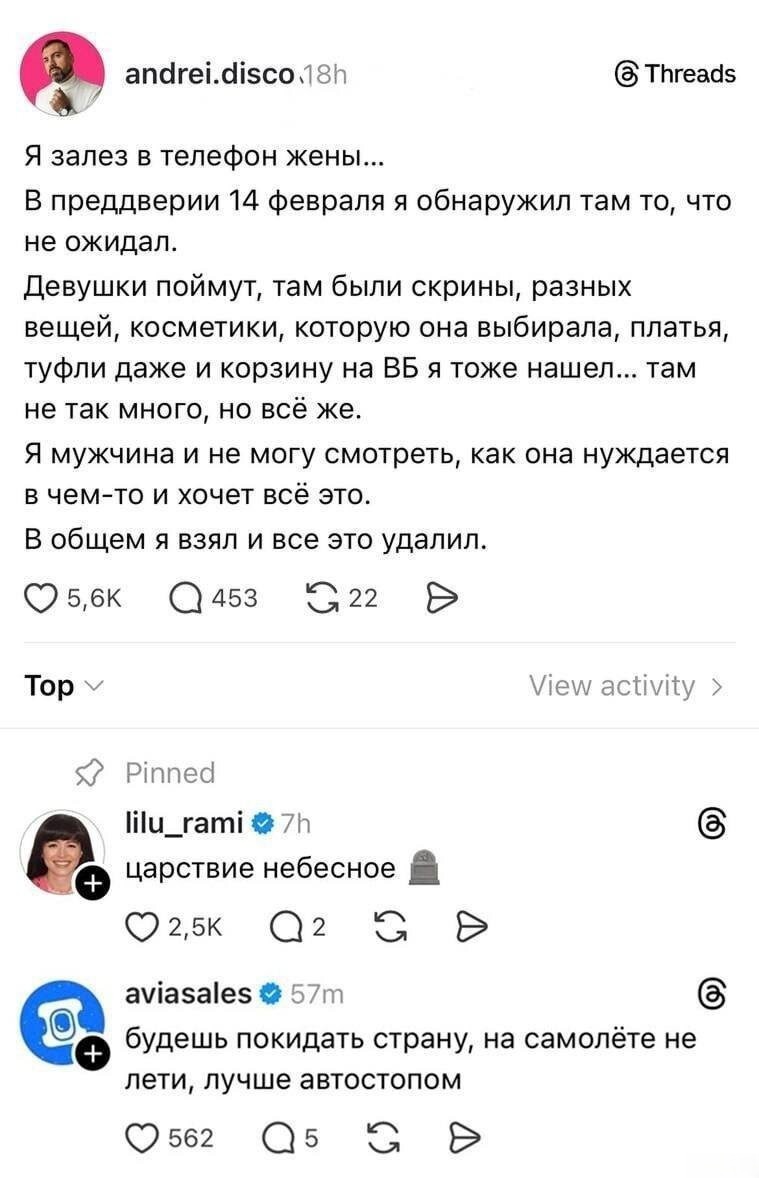Open comments on andrei.disco's post
The height and width of the screenshot is (1178, 759).
(x=186, y=599)
